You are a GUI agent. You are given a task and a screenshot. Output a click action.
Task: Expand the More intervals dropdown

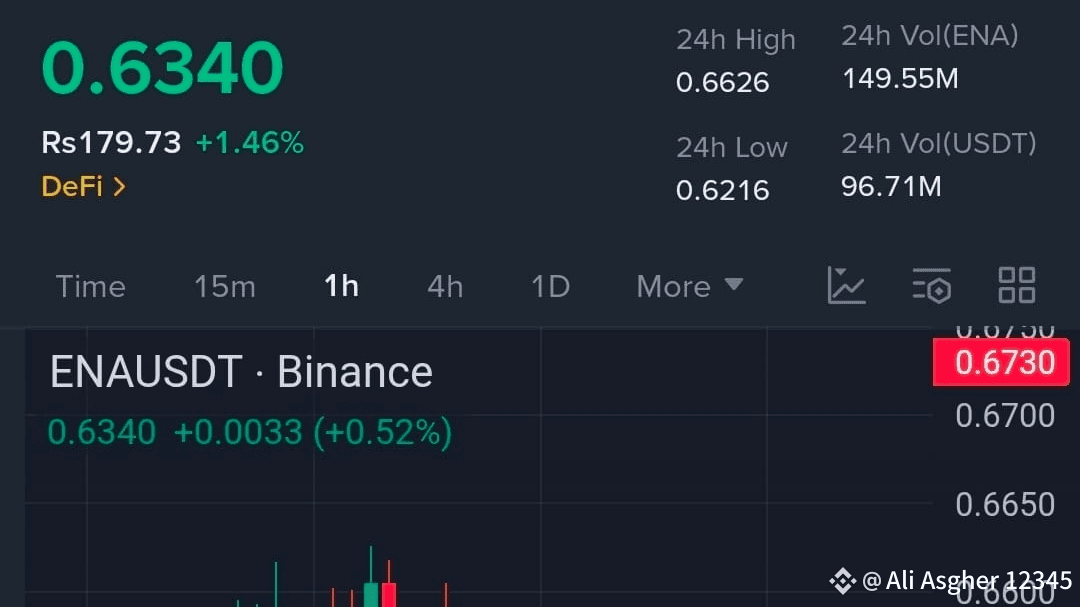click(x=689, y=287)
